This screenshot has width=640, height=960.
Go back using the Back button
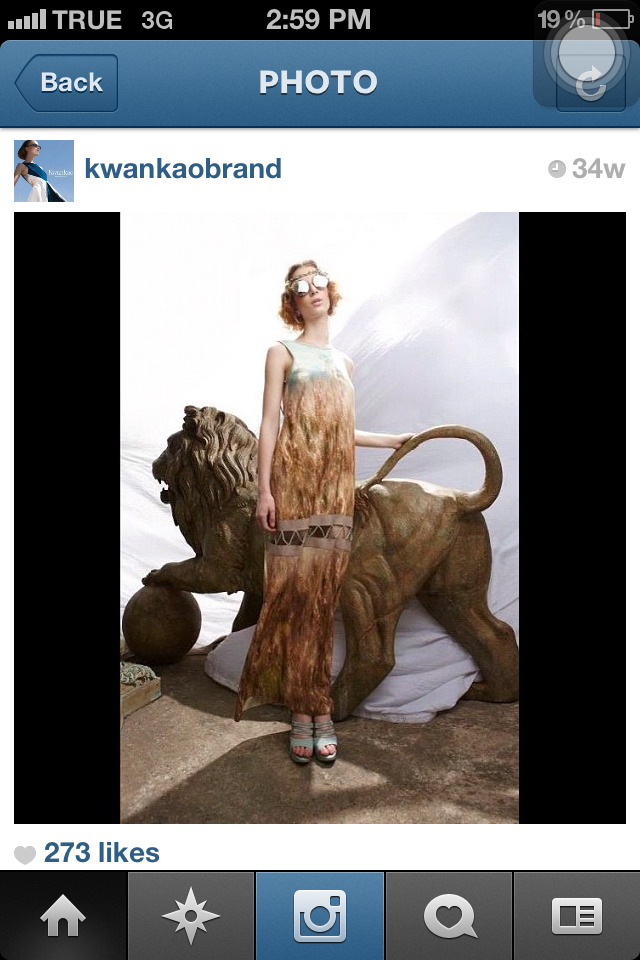tap(66, 83)
